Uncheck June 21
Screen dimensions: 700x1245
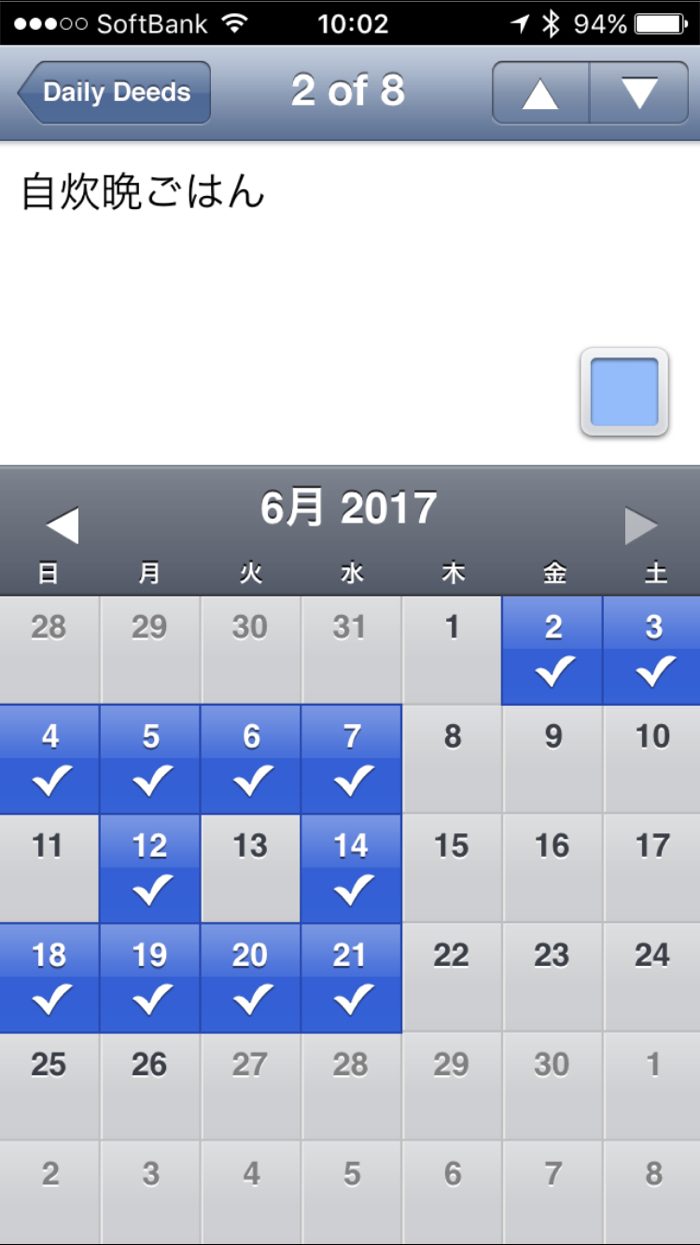click(351, 978)
